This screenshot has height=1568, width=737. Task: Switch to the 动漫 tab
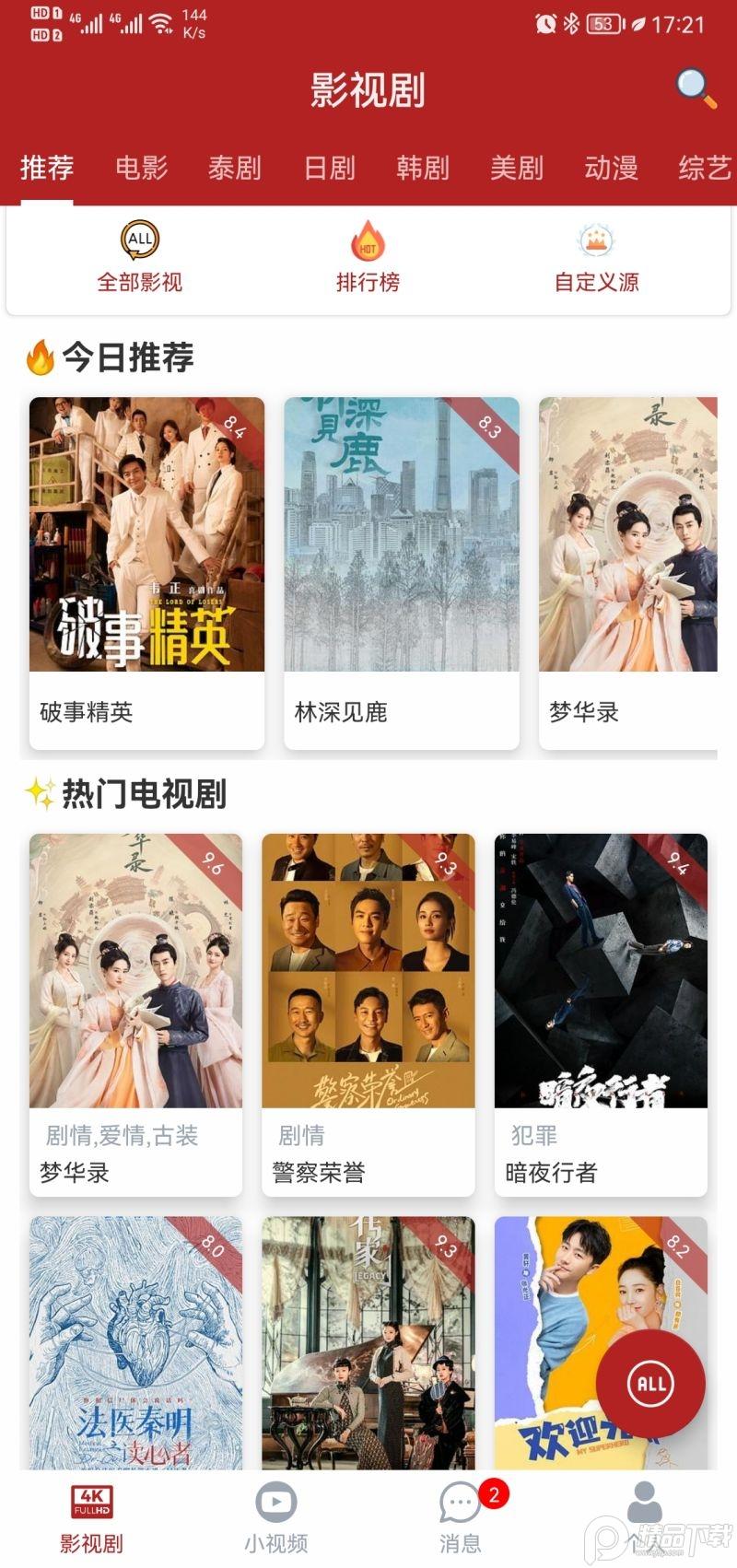click(611, 168)
